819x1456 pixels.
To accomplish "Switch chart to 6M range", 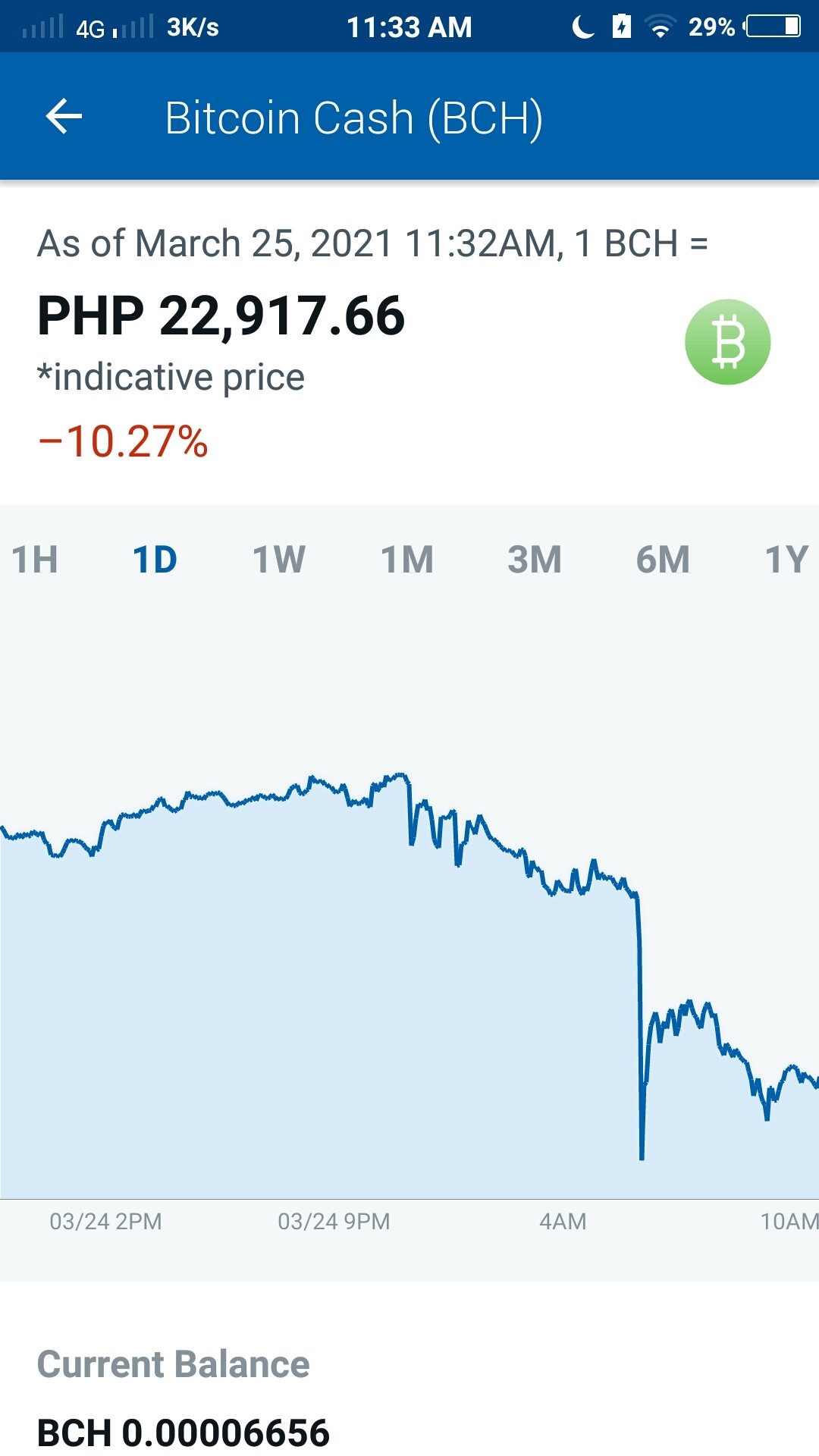I will tap(663, 560).
